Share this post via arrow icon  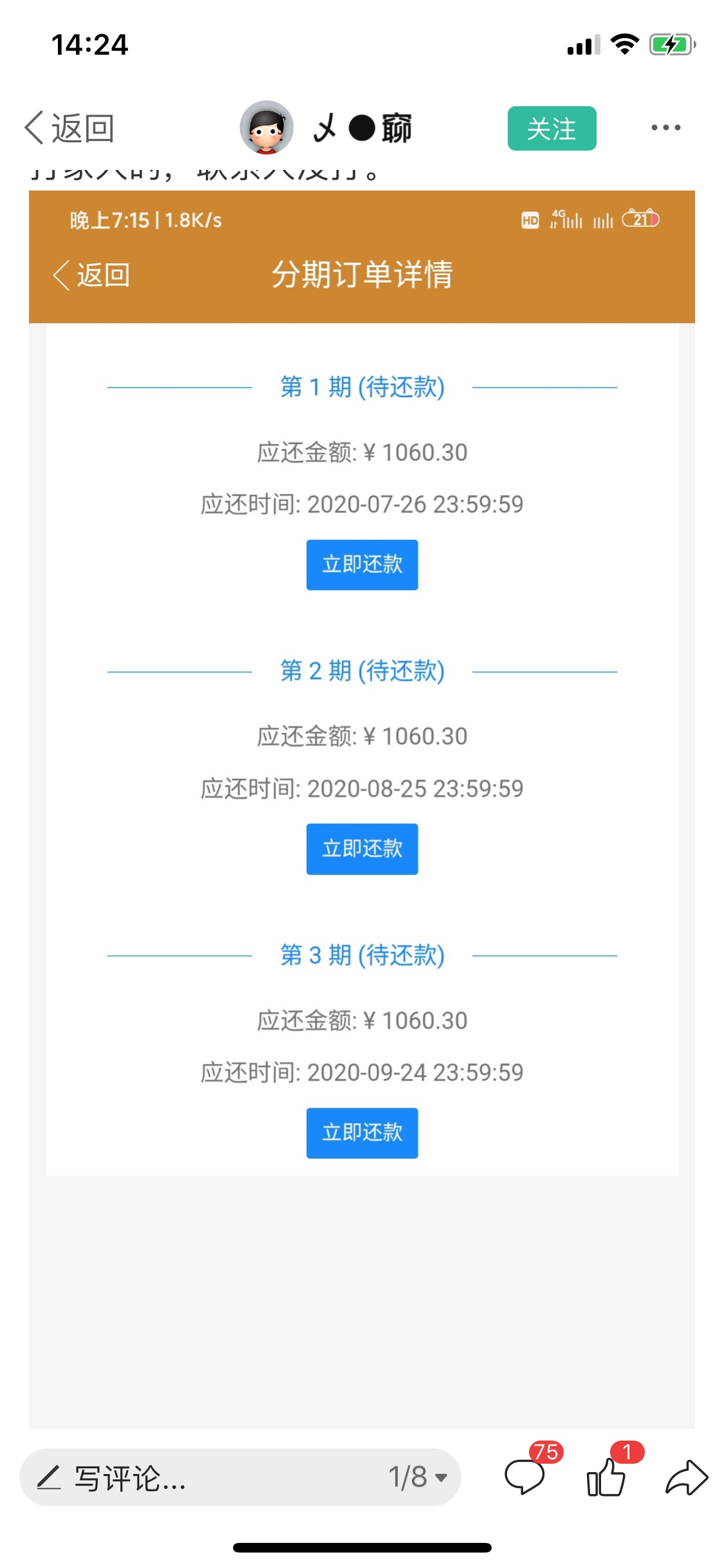tap(687, 1477)
